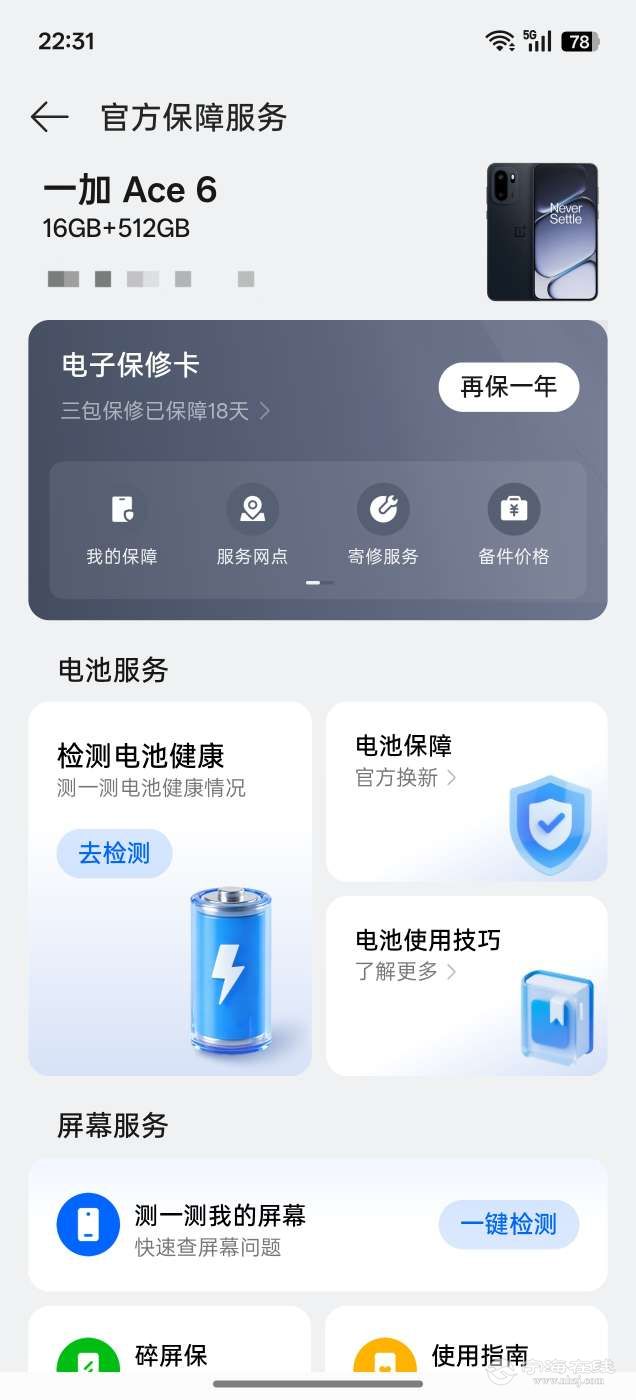Tap 一键检测 to test the screen
This screenshot has height=1400, width=636.
click(x=508, y=1224)
